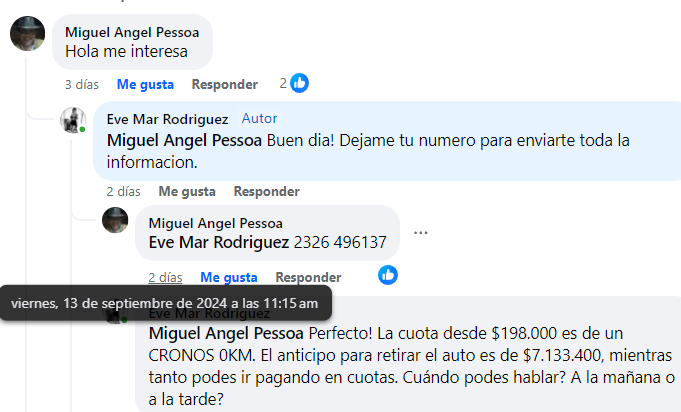The height and width of the screenshot is (412, 681).
Task: Like Eve Mar Rodriguez's 'Buen dia' reply
Action: tap(187, 191)
